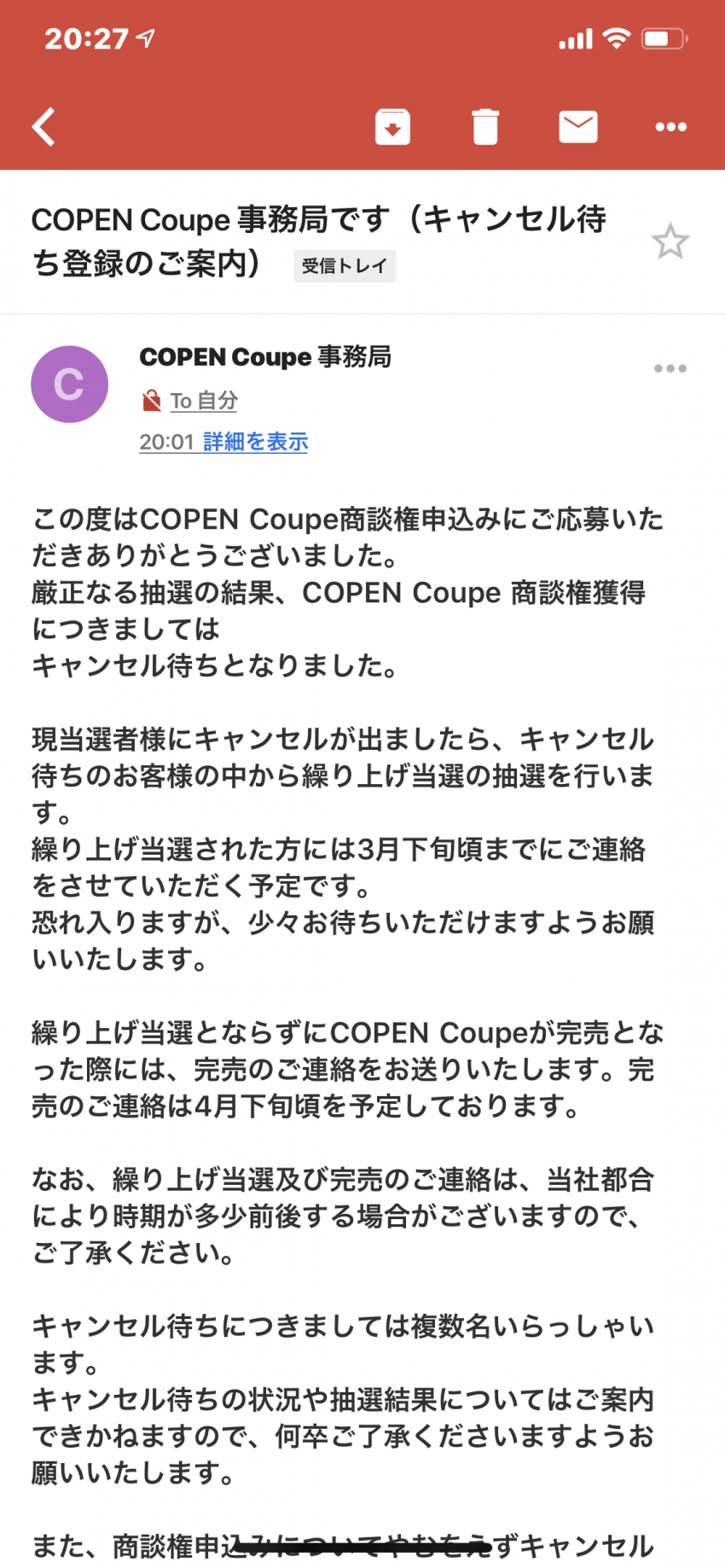
Task: Archive this email
Action: click(x=392, y=127)
